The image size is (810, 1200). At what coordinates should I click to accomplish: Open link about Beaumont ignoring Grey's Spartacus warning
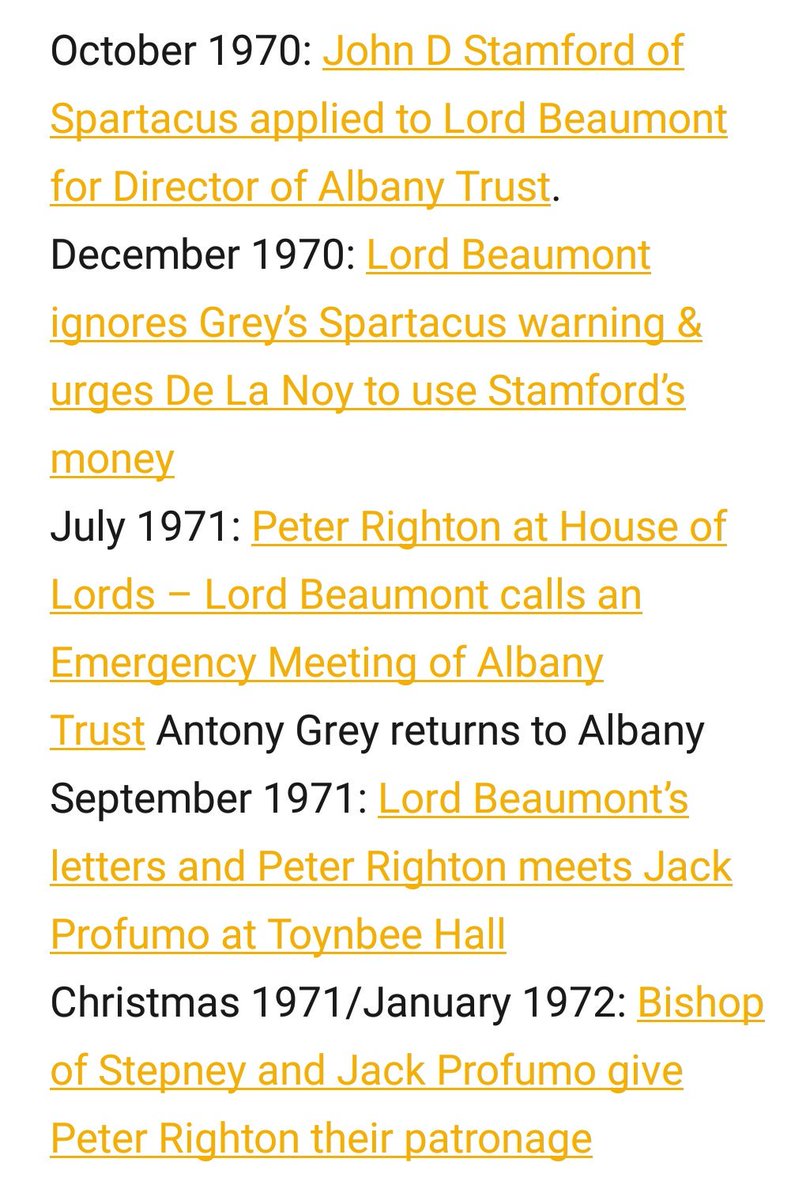375,324
